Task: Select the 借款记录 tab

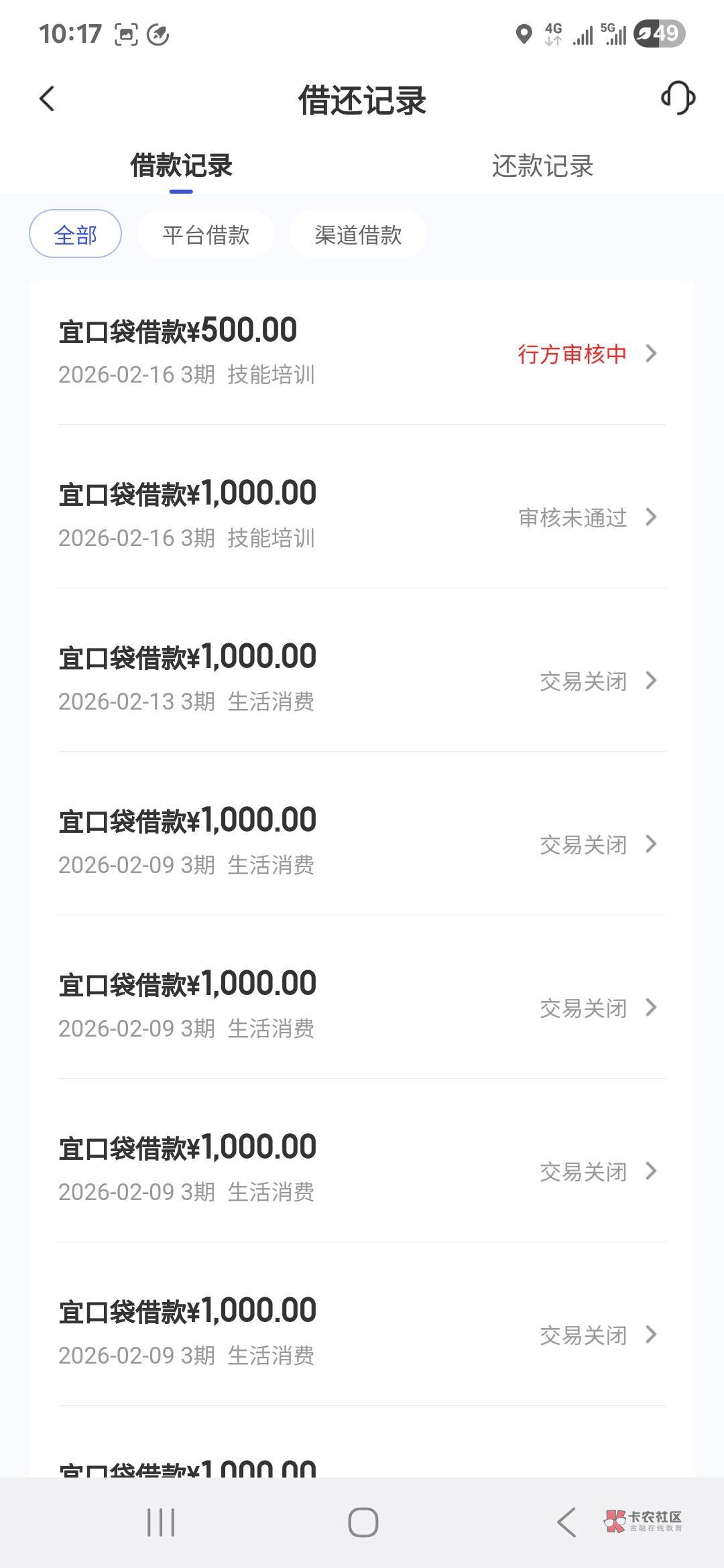Action: coord(181,166)
